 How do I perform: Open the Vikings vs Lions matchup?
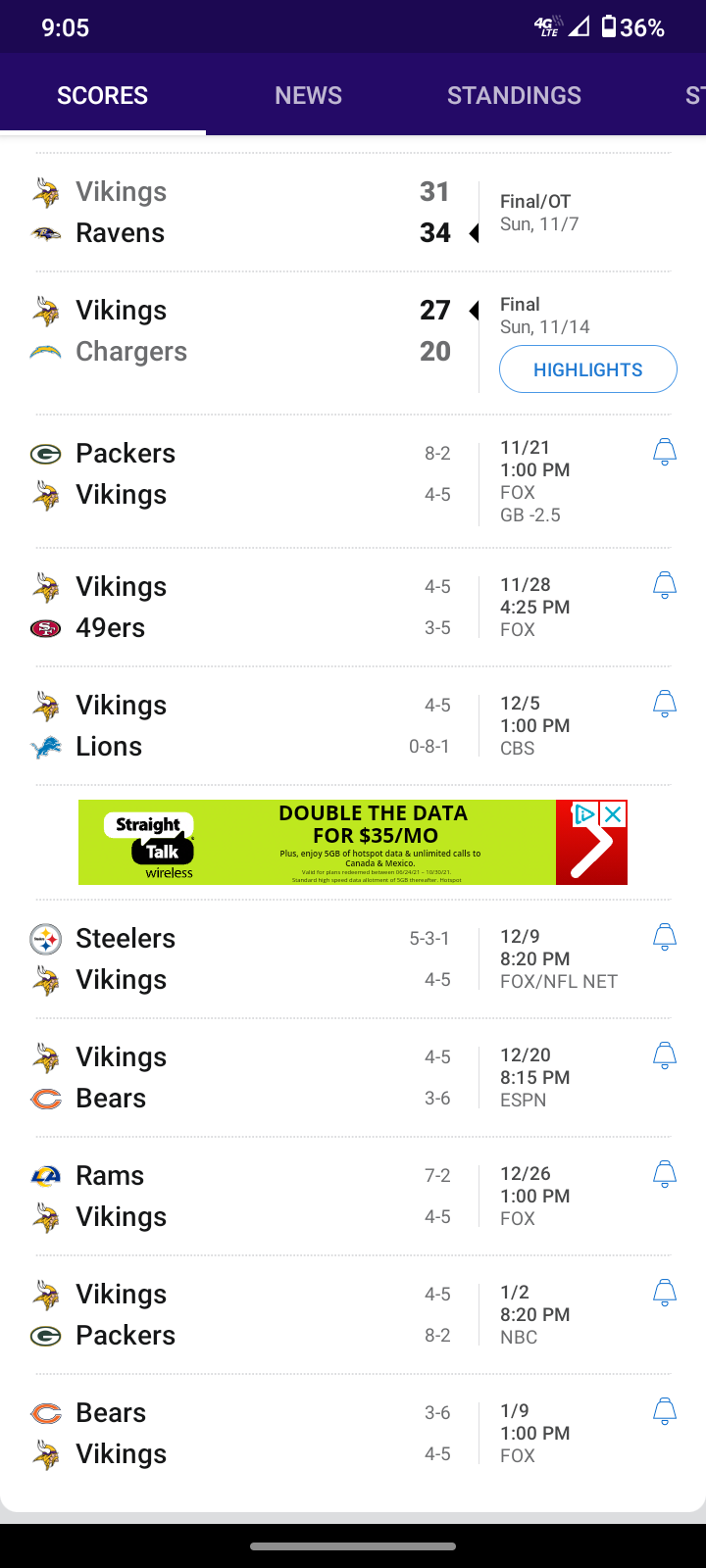pos(353,725)
